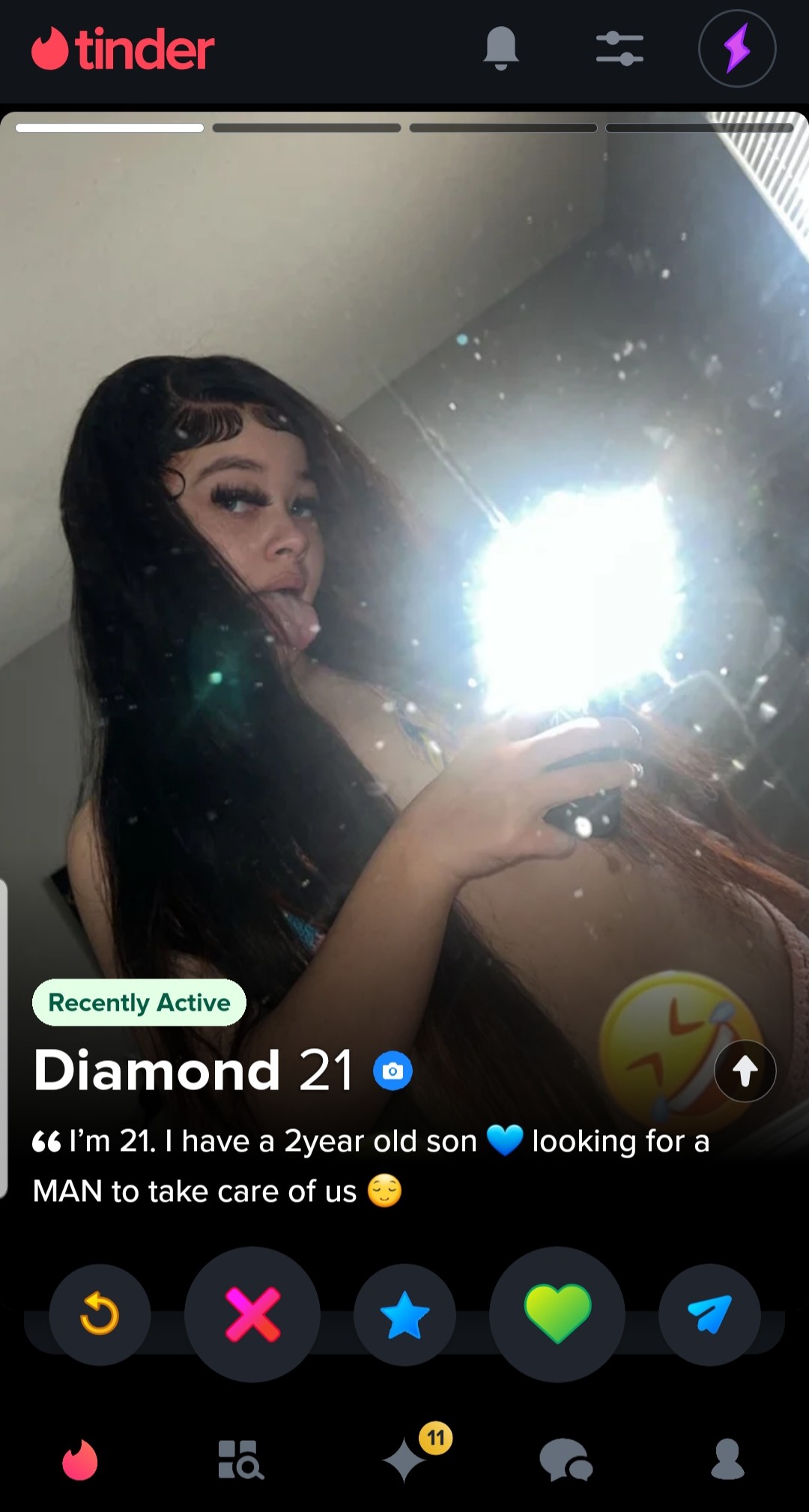The image size is (809, 1512).
Task: Open the messages tab
Action: 566,1459
